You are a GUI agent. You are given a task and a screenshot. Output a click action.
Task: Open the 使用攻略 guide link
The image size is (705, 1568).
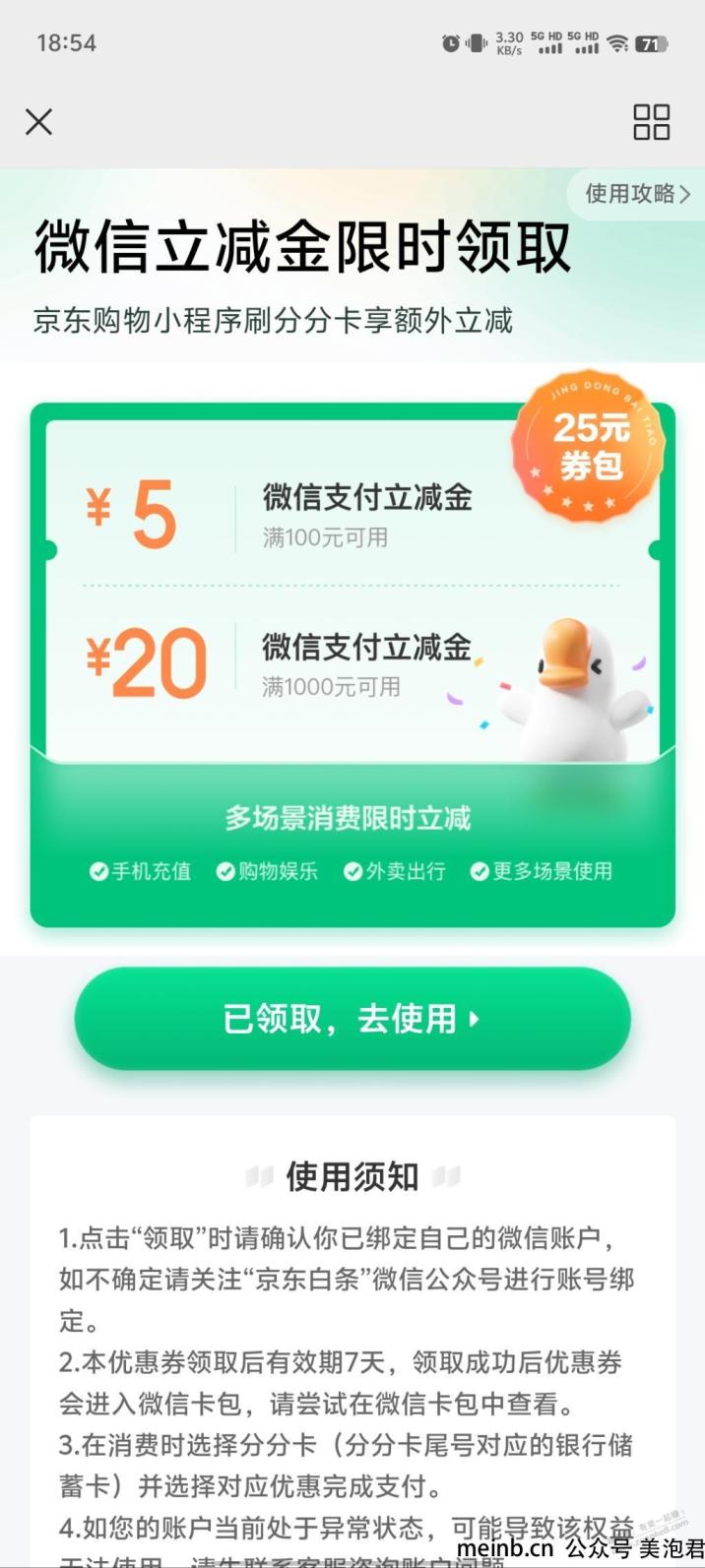pos(637,194)
